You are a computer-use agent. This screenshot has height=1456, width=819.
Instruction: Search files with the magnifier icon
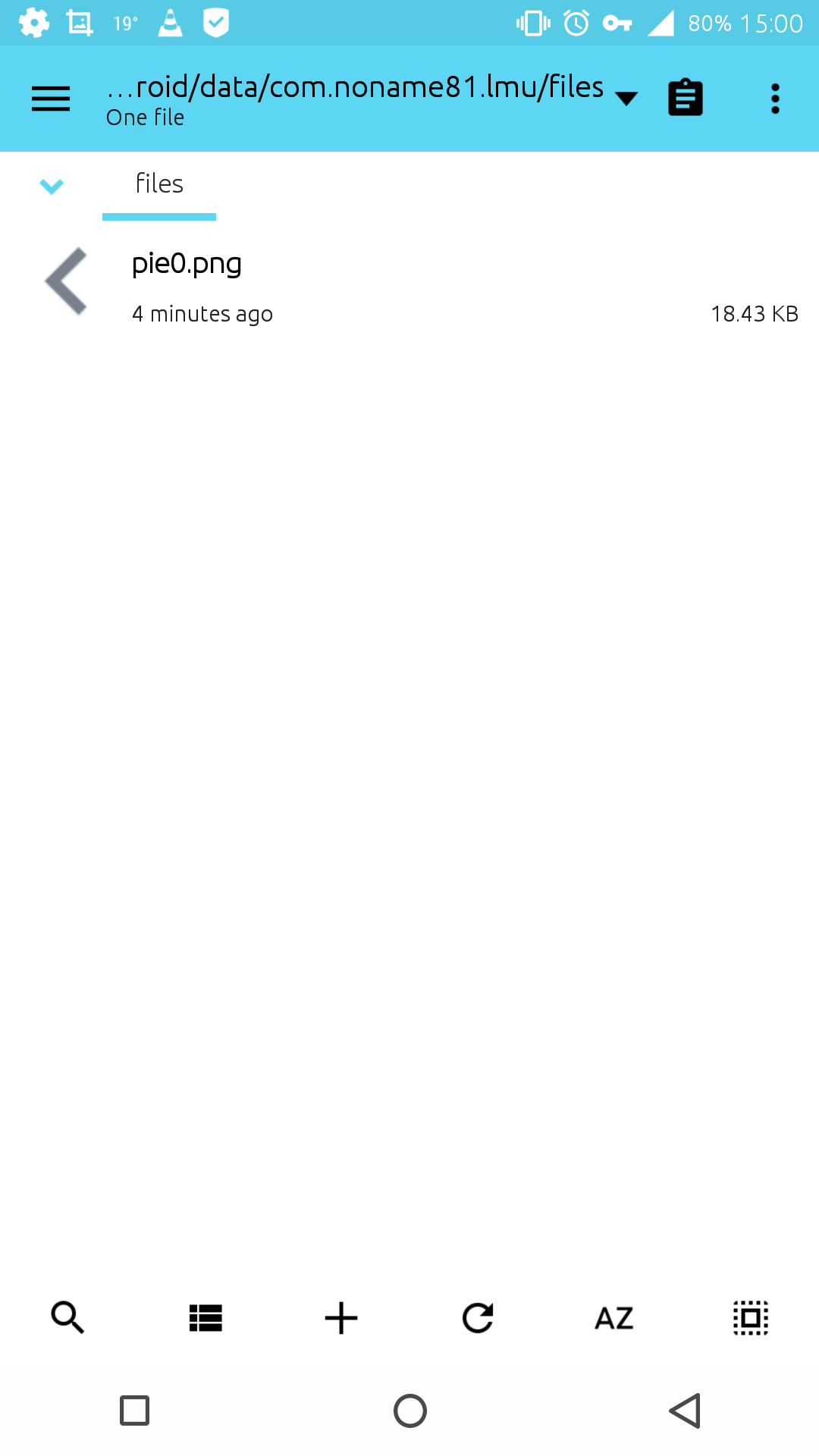(67, 1317)
